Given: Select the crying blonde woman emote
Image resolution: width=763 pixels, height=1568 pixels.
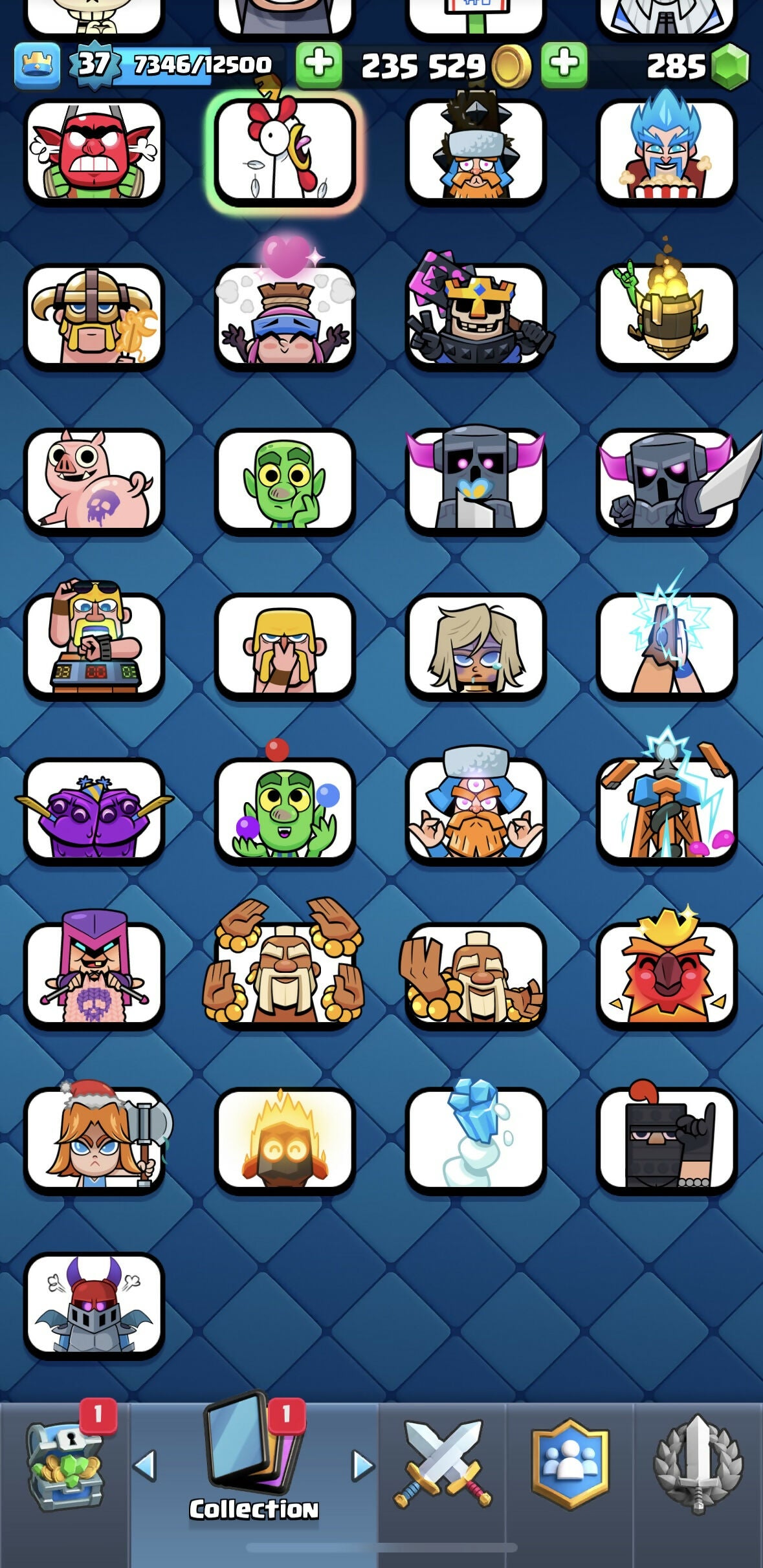Looking at the screenshot, I should point(476,646).
